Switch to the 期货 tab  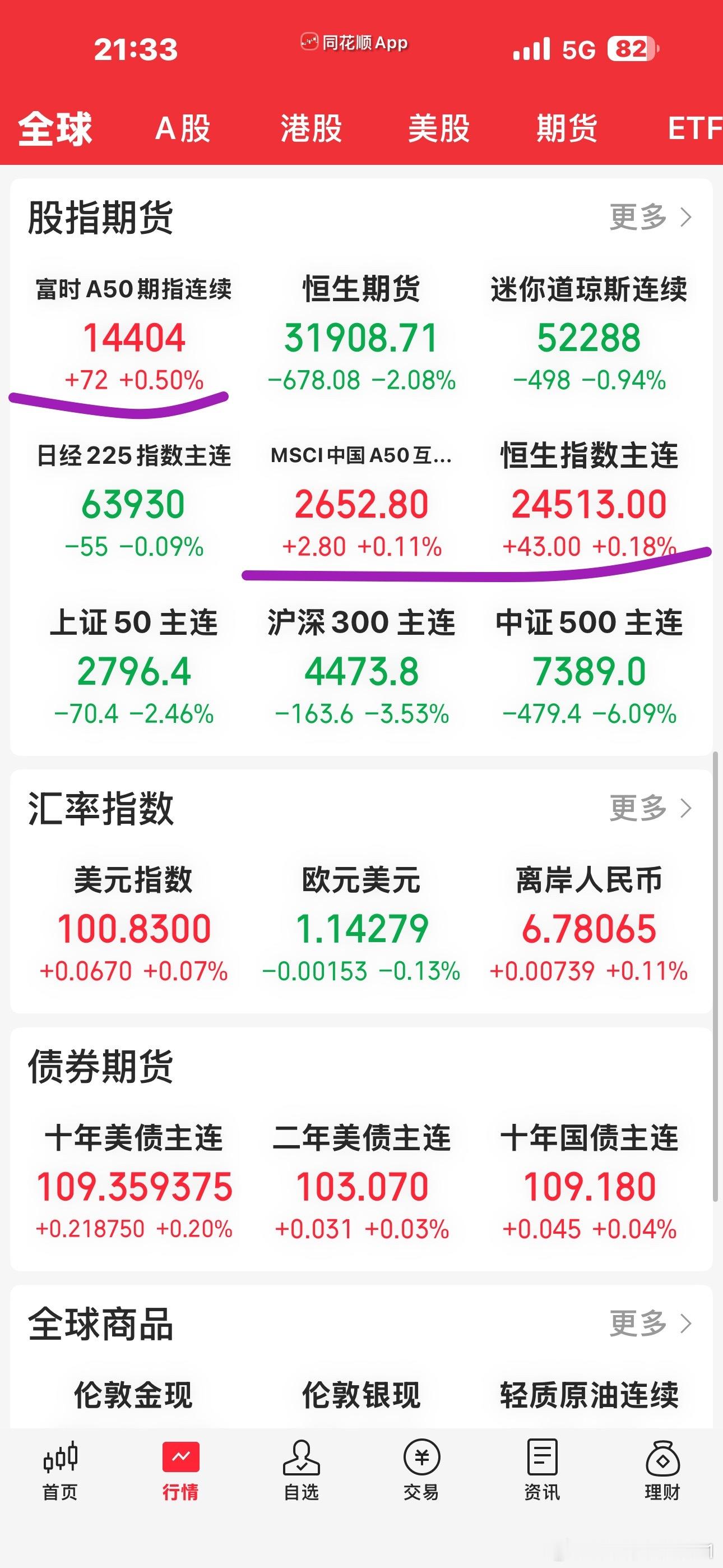tap(567, 128)
